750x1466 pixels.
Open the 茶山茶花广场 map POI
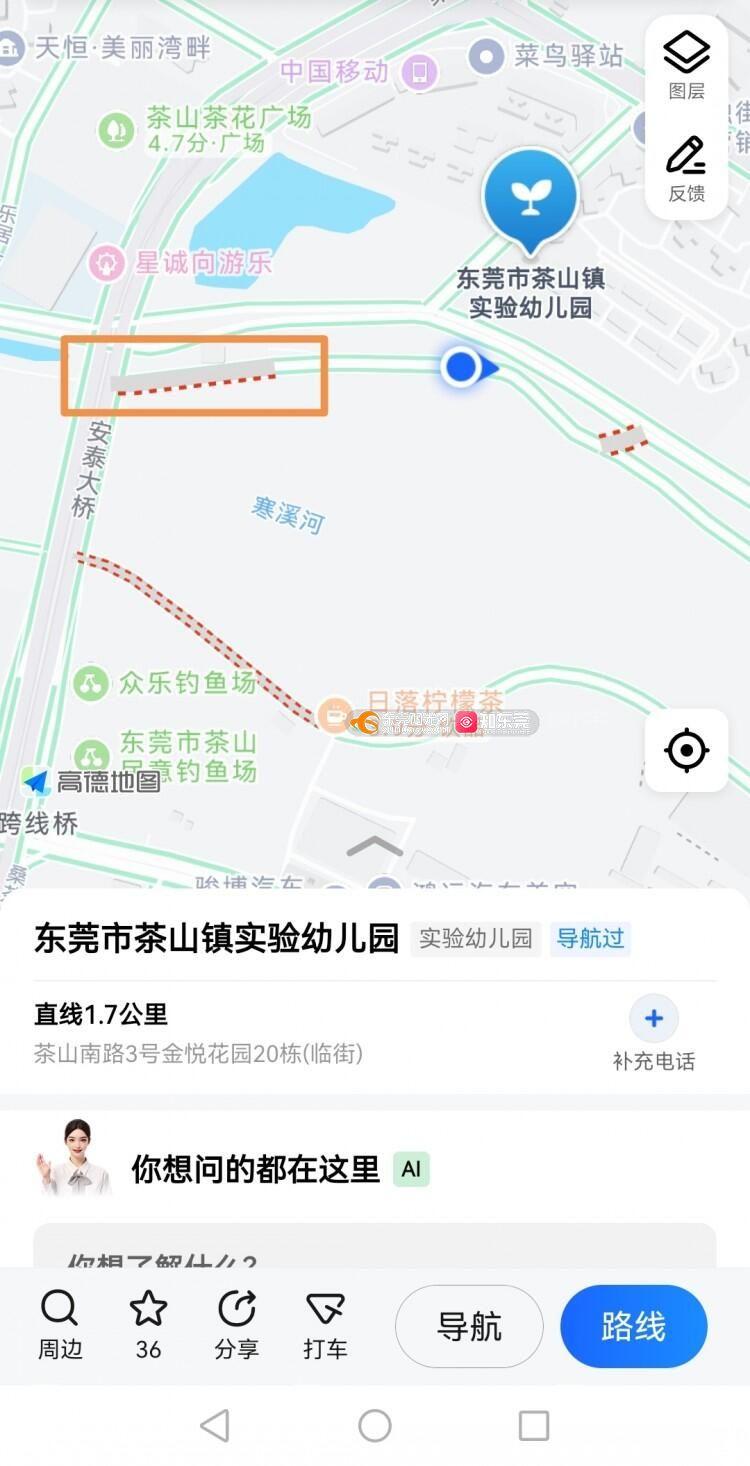pyautogui.click(x=206, y=130)
